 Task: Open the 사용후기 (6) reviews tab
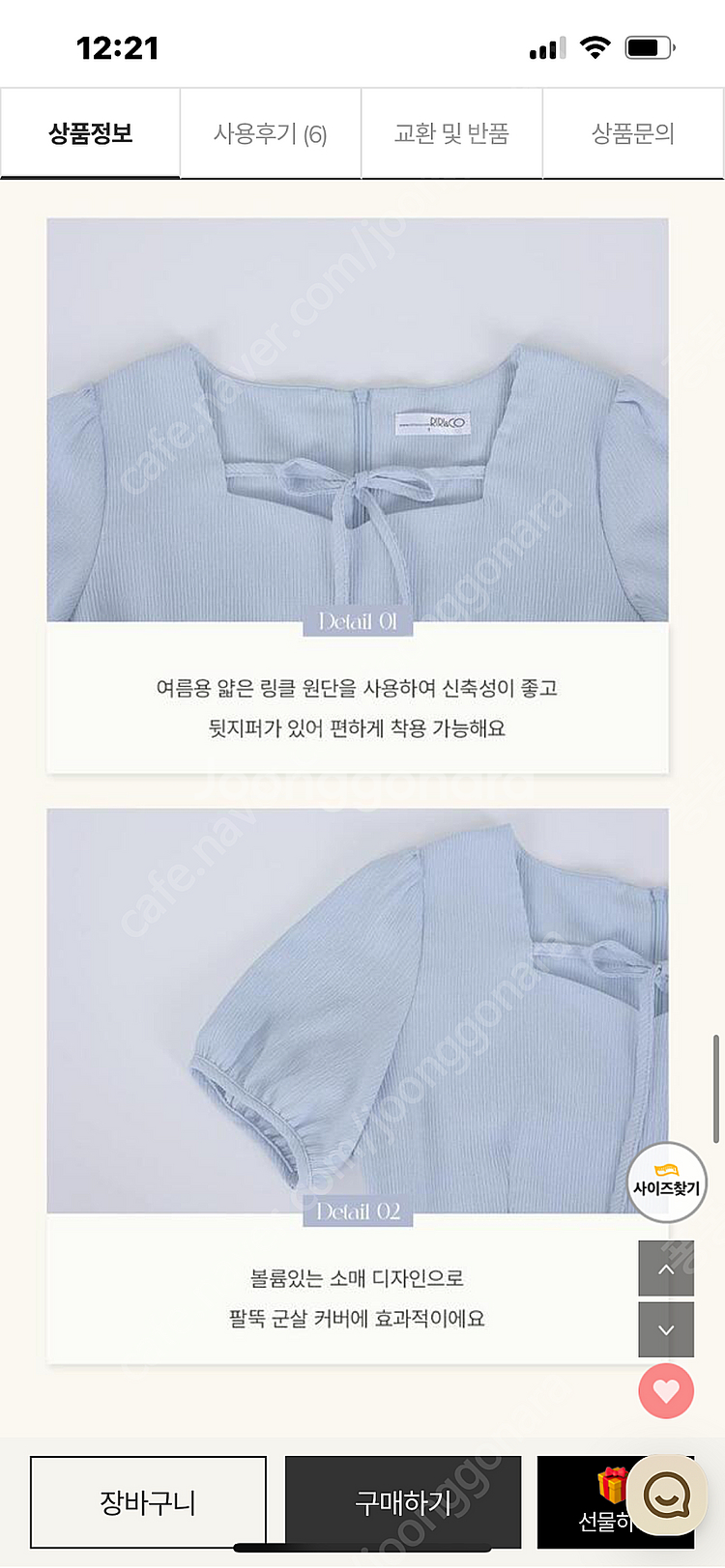(x=271, y=133)
